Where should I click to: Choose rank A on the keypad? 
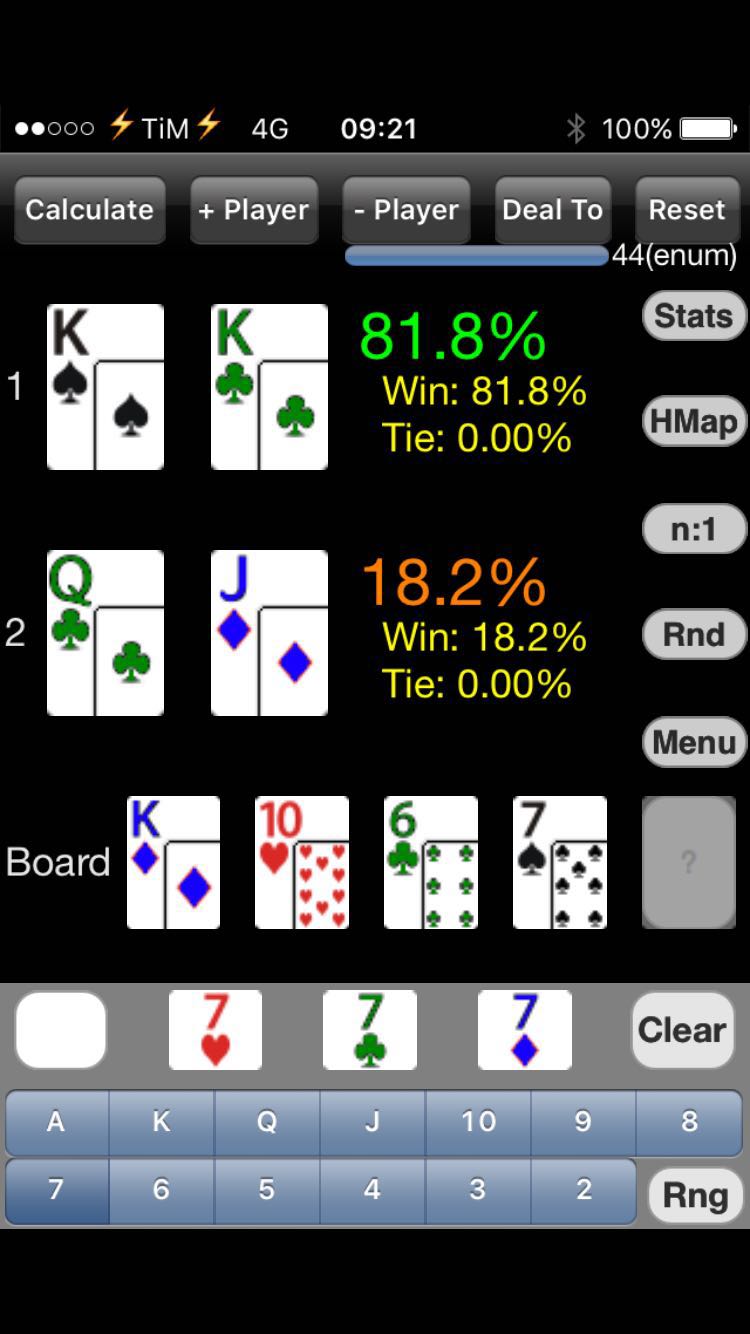tap(56, 1122)
